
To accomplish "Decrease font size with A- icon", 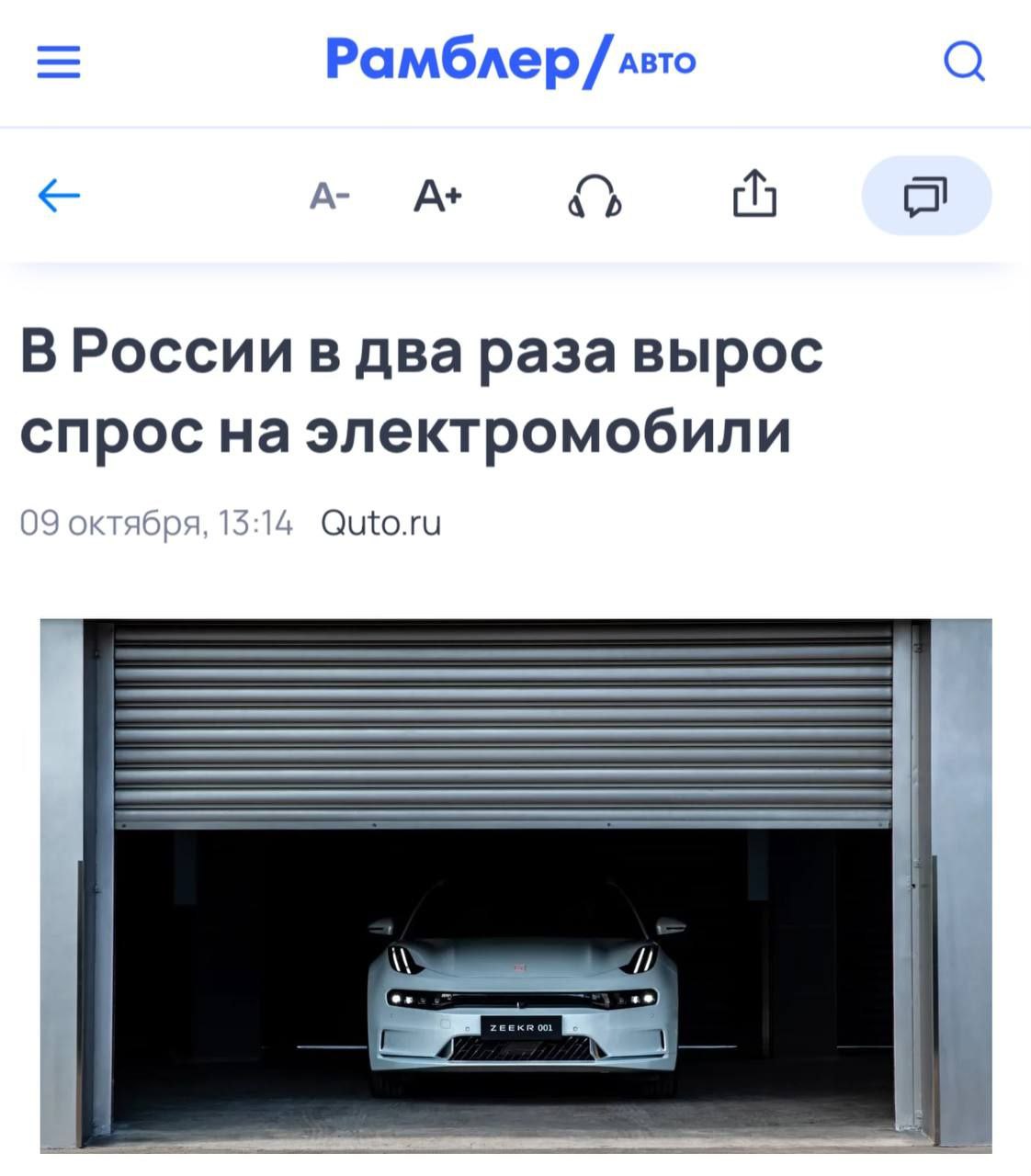I will click(x=329, y=195).
